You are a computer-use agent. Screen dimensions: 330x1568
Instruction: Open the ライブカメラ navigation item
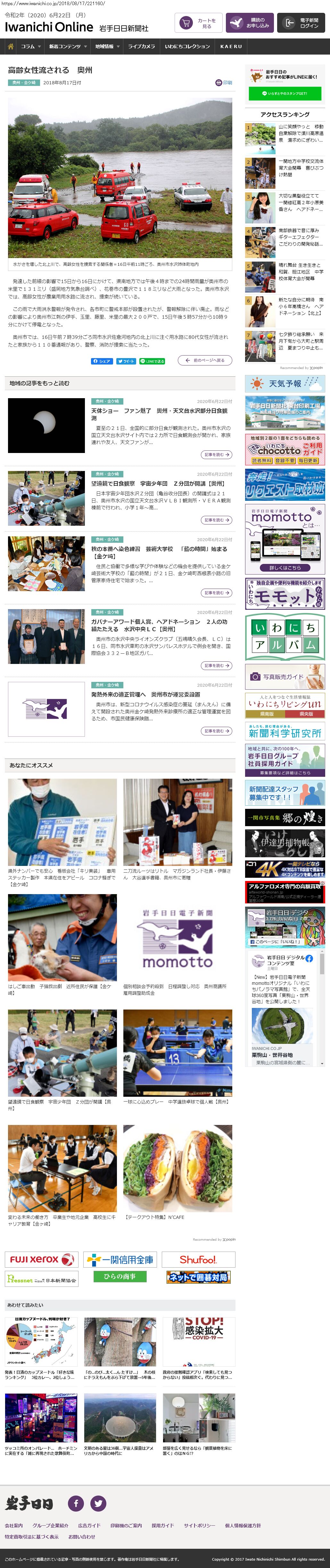coord(141,46)
